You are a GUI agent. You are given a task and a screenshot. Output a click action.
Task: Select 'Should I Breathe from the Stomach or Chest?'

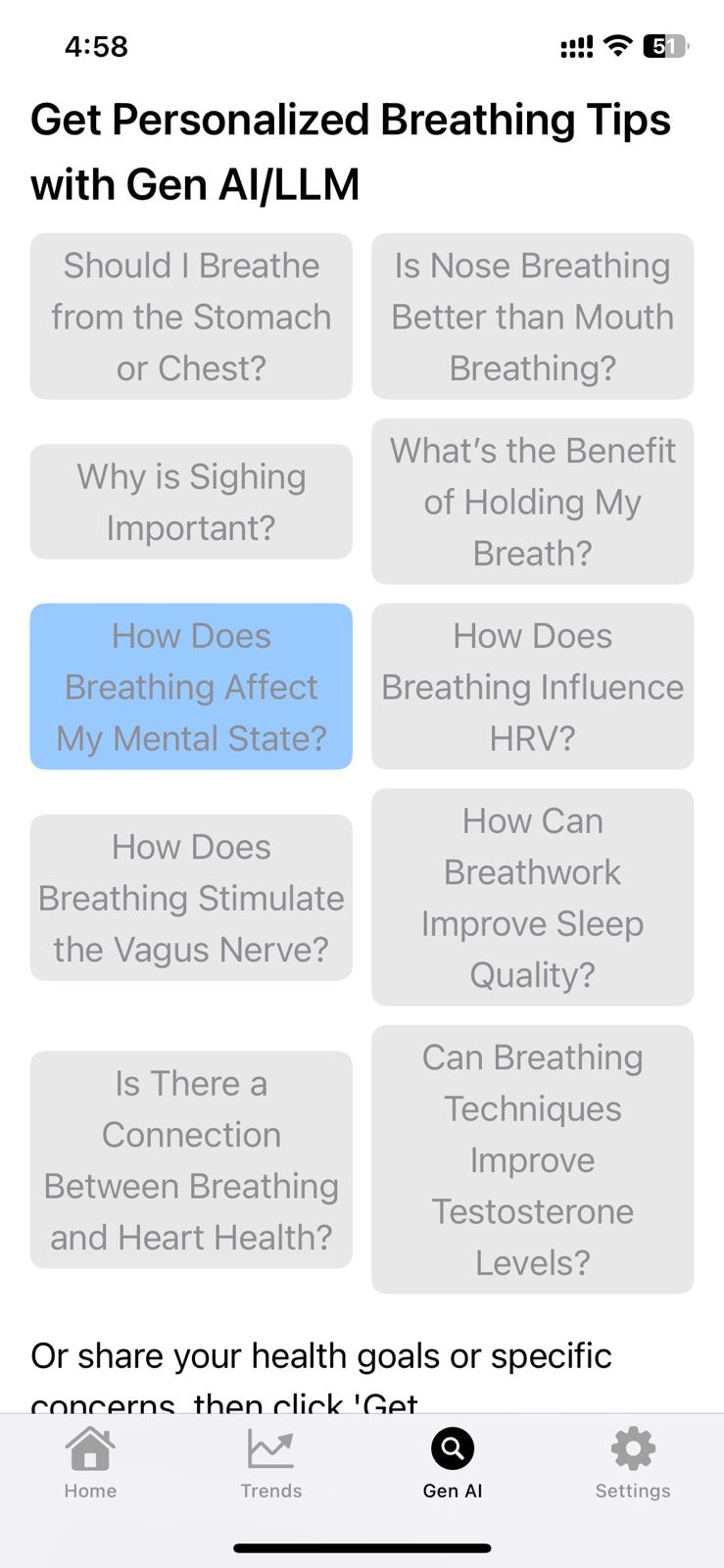(191, 317)
